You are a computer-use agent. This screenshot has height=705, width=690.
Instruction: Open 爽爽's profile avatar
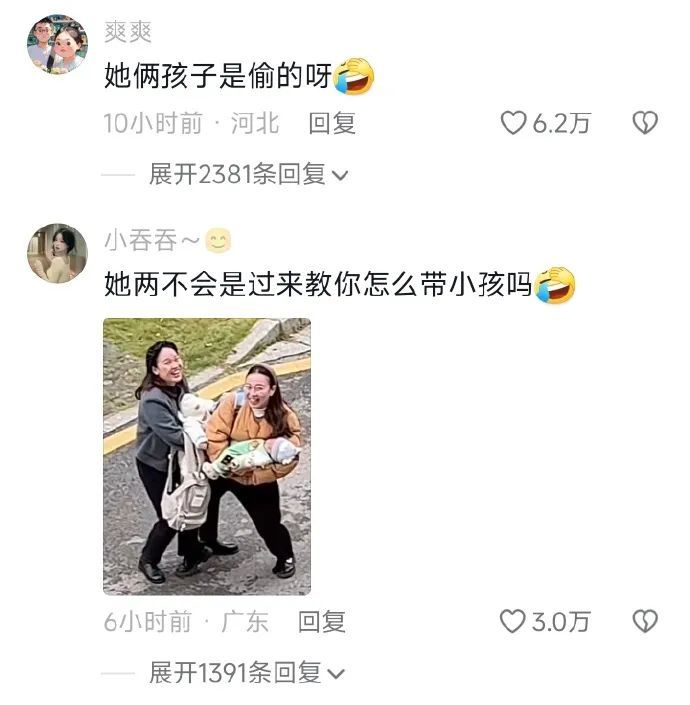(57, 45)
